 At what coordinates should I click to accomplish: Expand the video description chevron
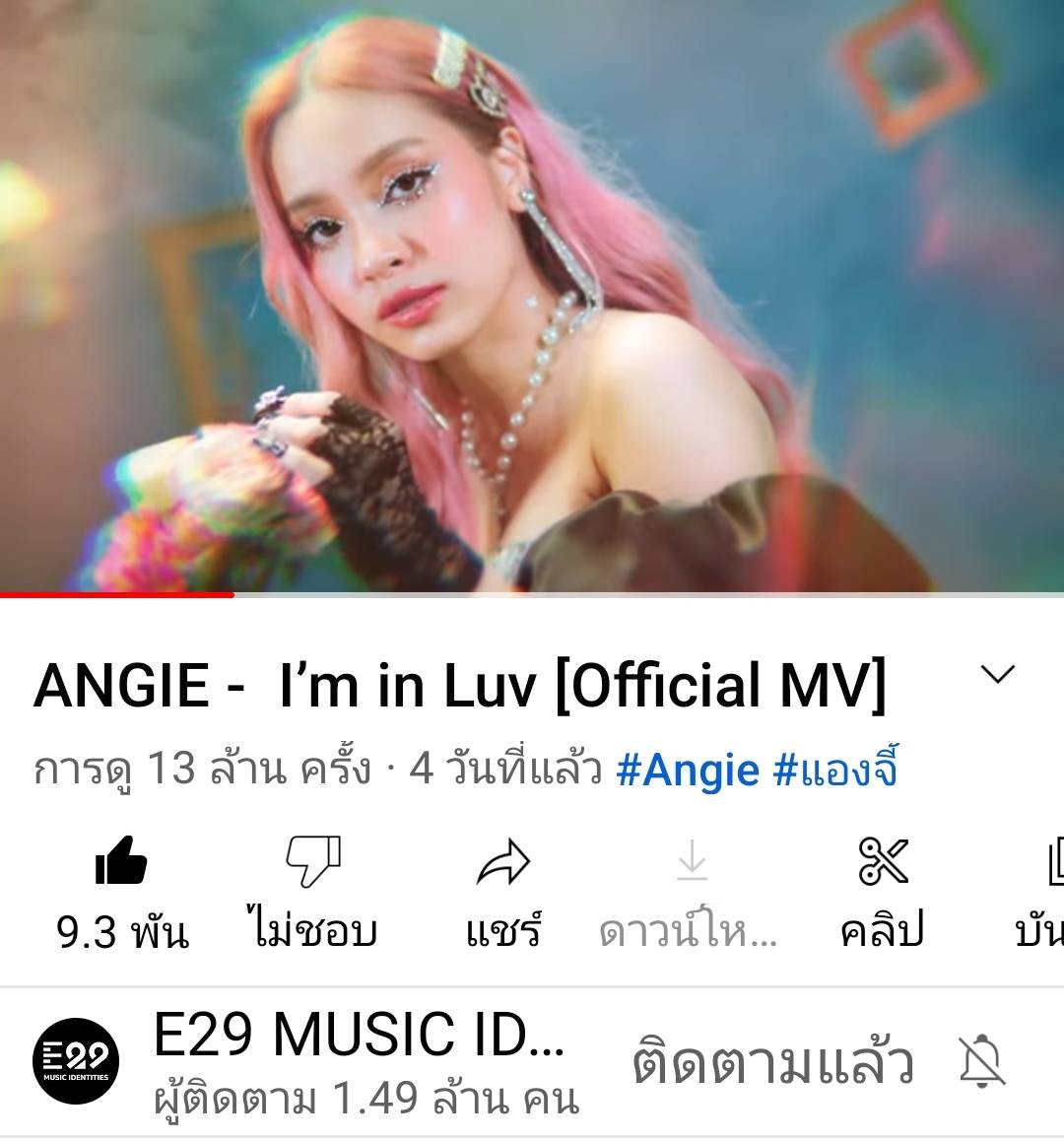(998, 675)
